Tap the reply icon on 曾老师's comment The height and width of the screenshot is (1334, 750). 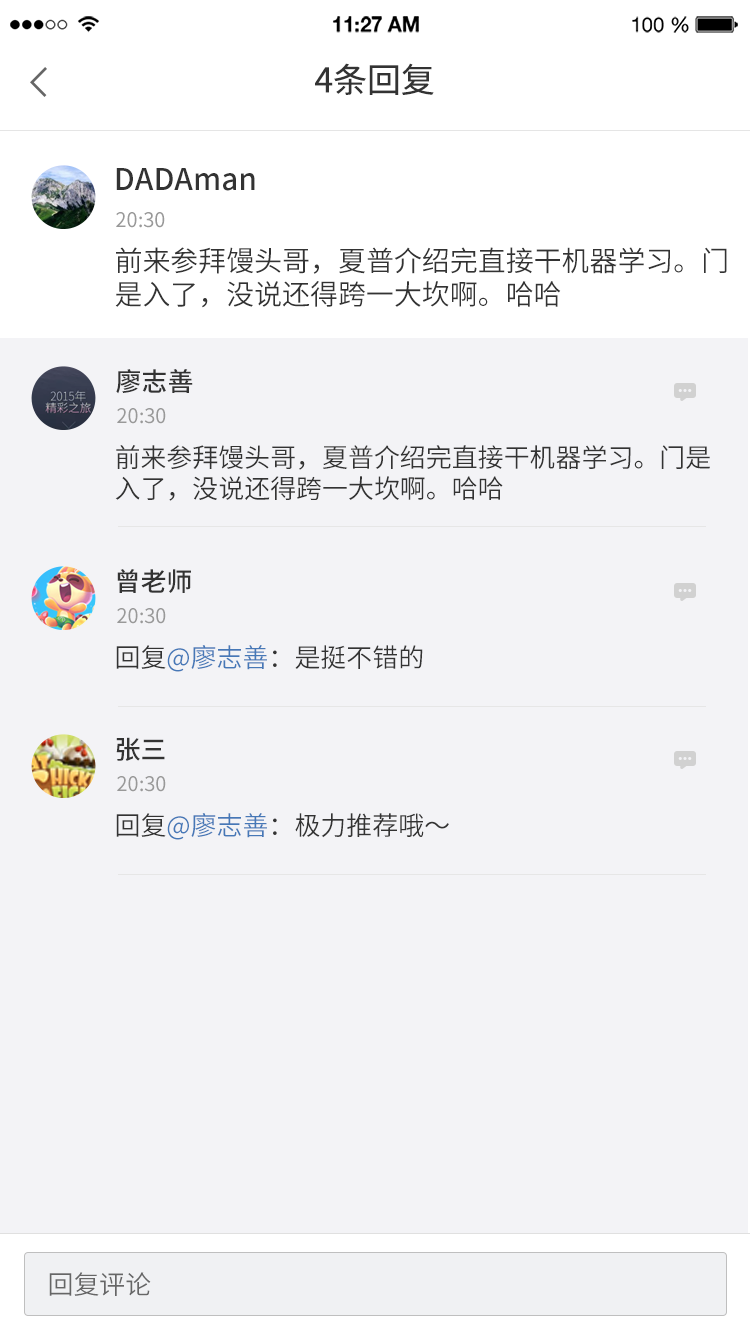click(685, 592)
